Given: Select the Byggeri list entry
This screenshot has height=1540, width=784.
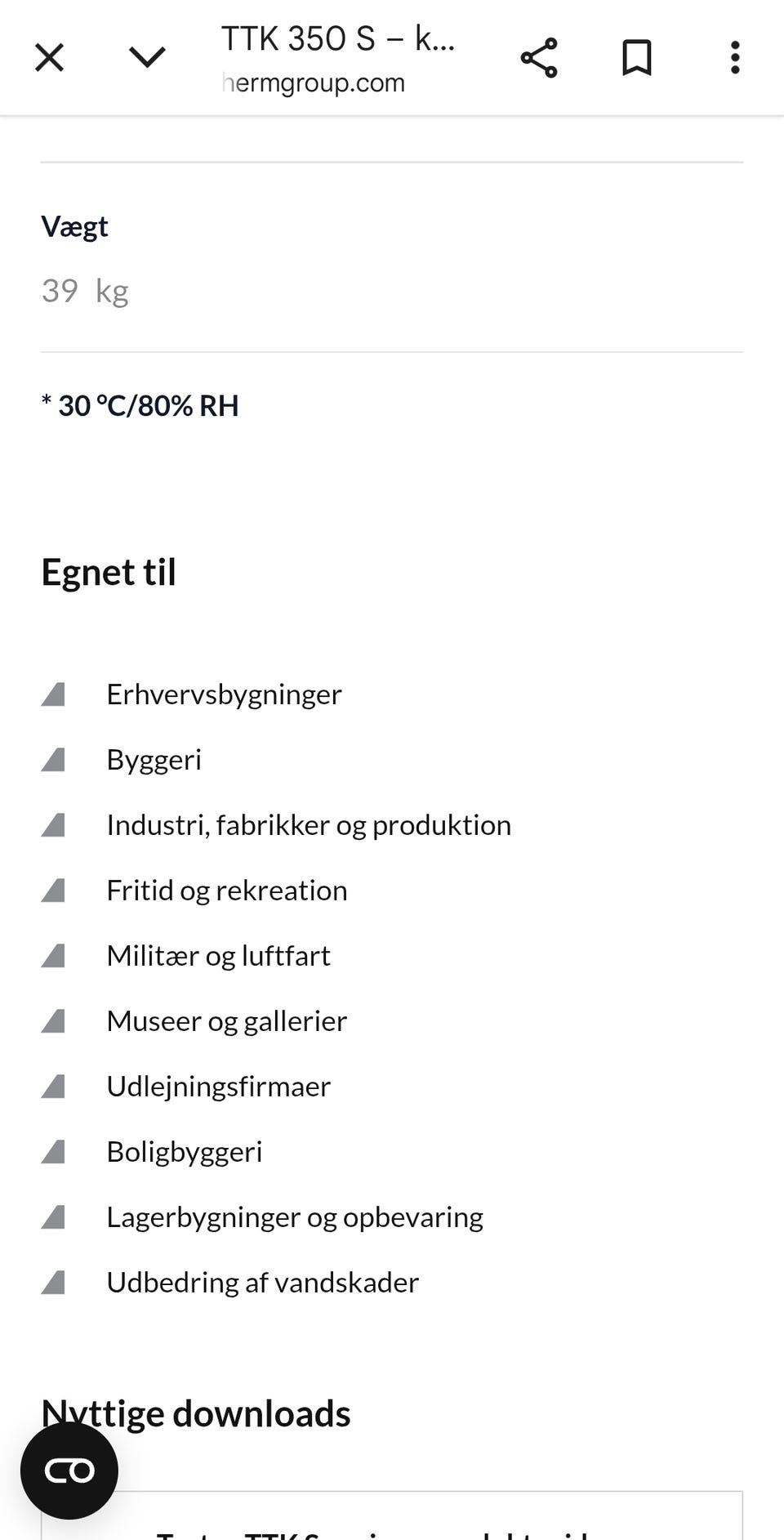Looking at the screenshot, I should (x=155, y=760).
